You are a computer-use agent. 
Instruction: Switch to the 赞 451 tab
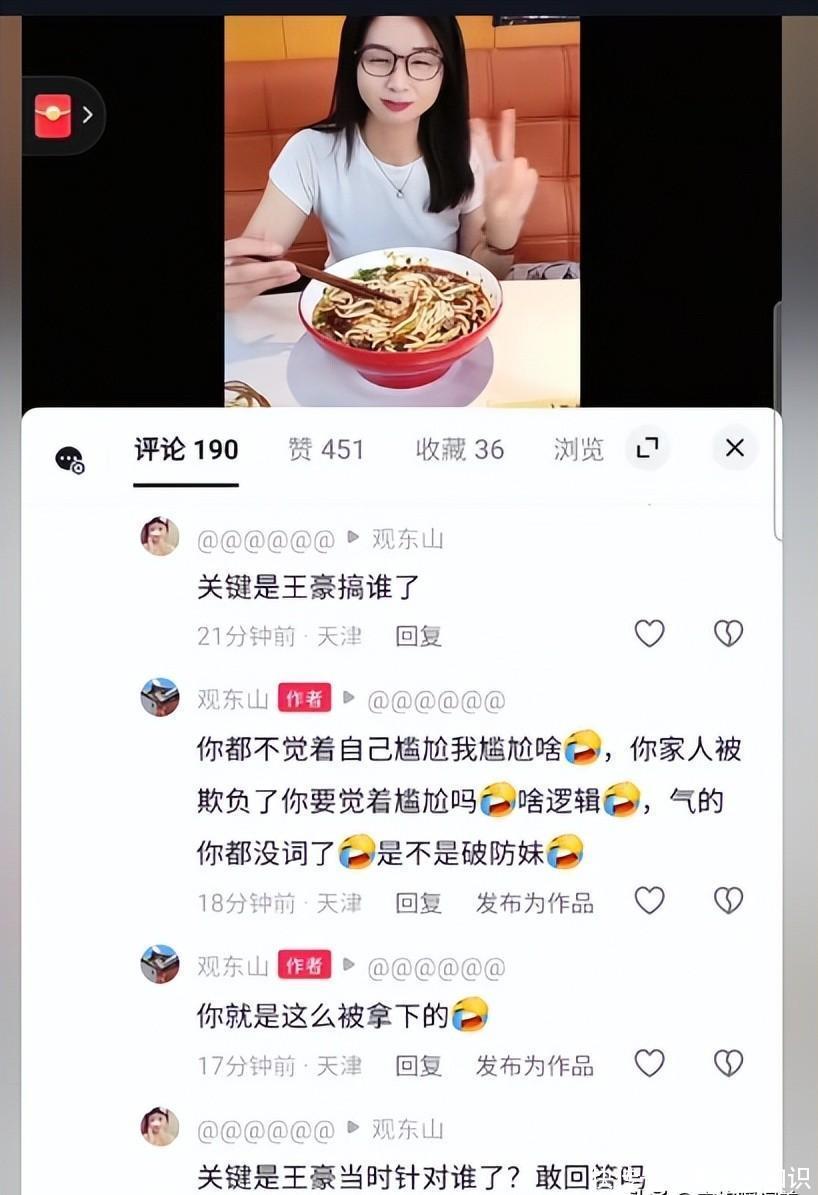click(x=326, y=449)
